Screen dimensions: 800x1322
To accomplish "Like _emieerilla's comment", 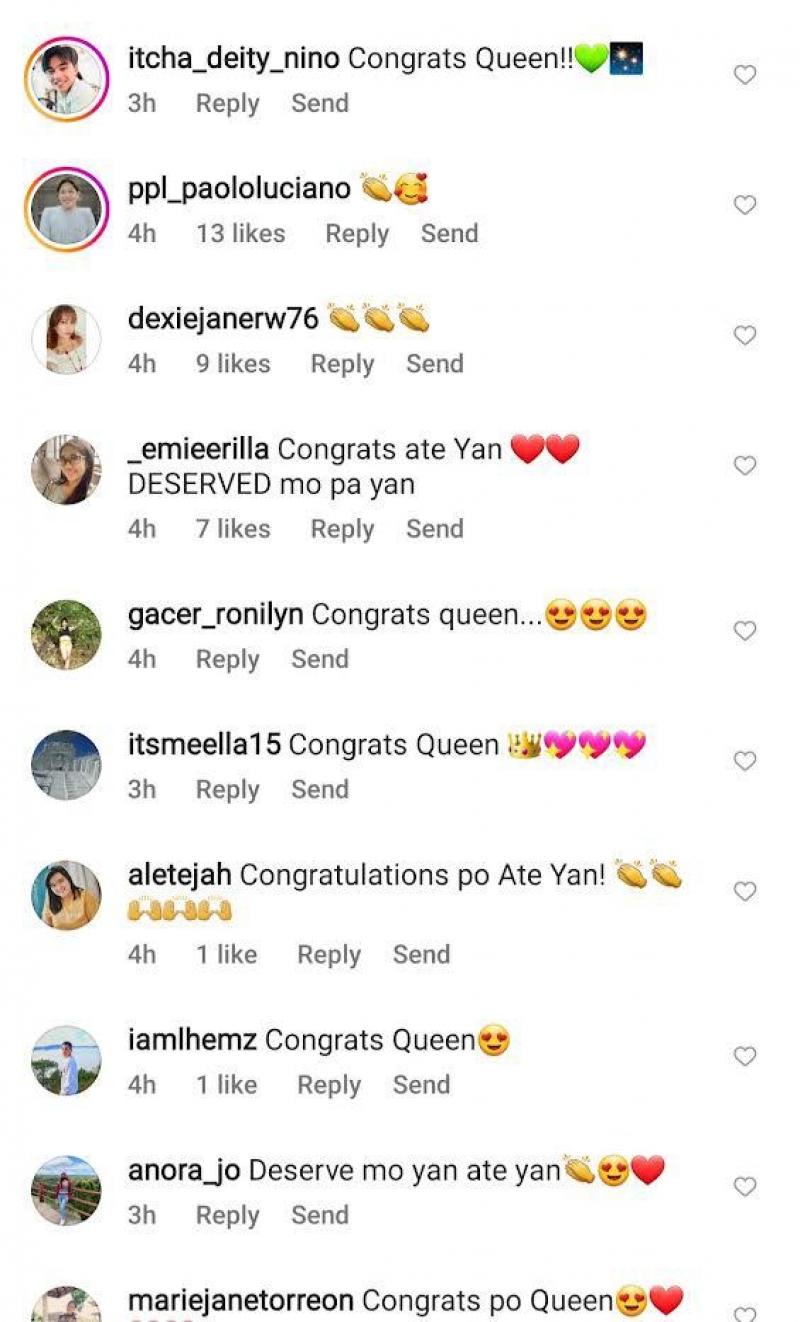I will [x=745, y=465].
